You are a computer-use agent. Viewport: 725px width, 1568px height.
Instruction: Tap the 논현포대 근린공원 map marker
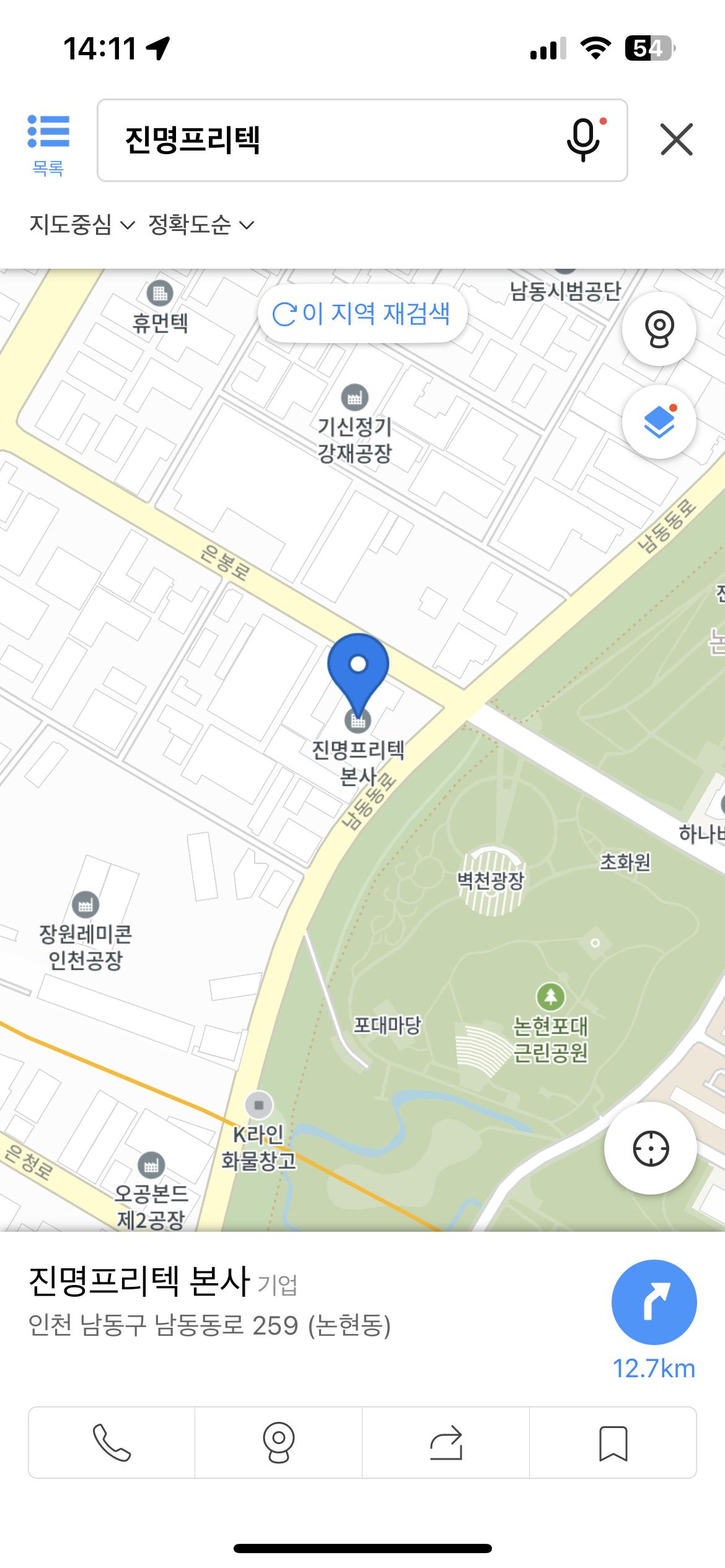click(x=550, y=997)
